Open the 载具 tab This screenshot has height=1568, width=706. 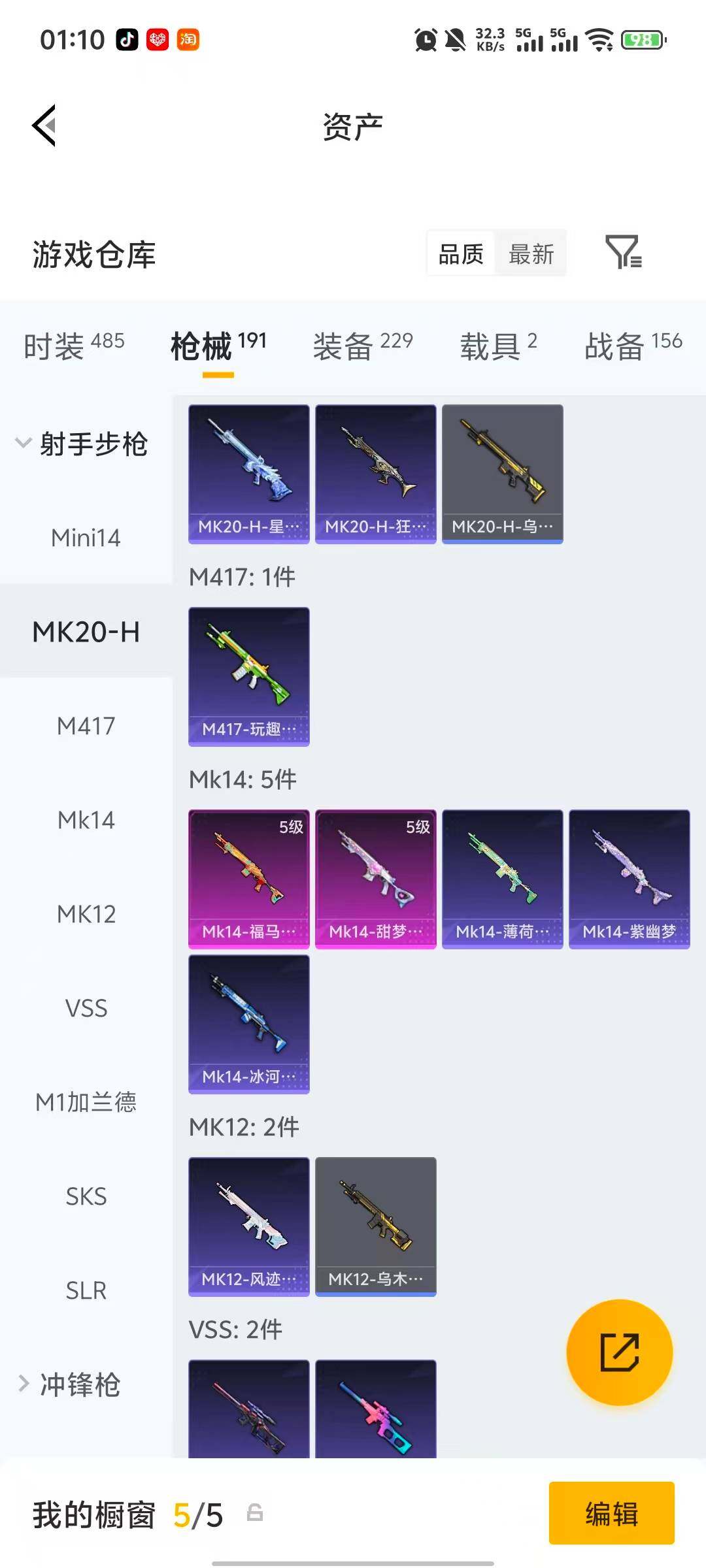498,345
